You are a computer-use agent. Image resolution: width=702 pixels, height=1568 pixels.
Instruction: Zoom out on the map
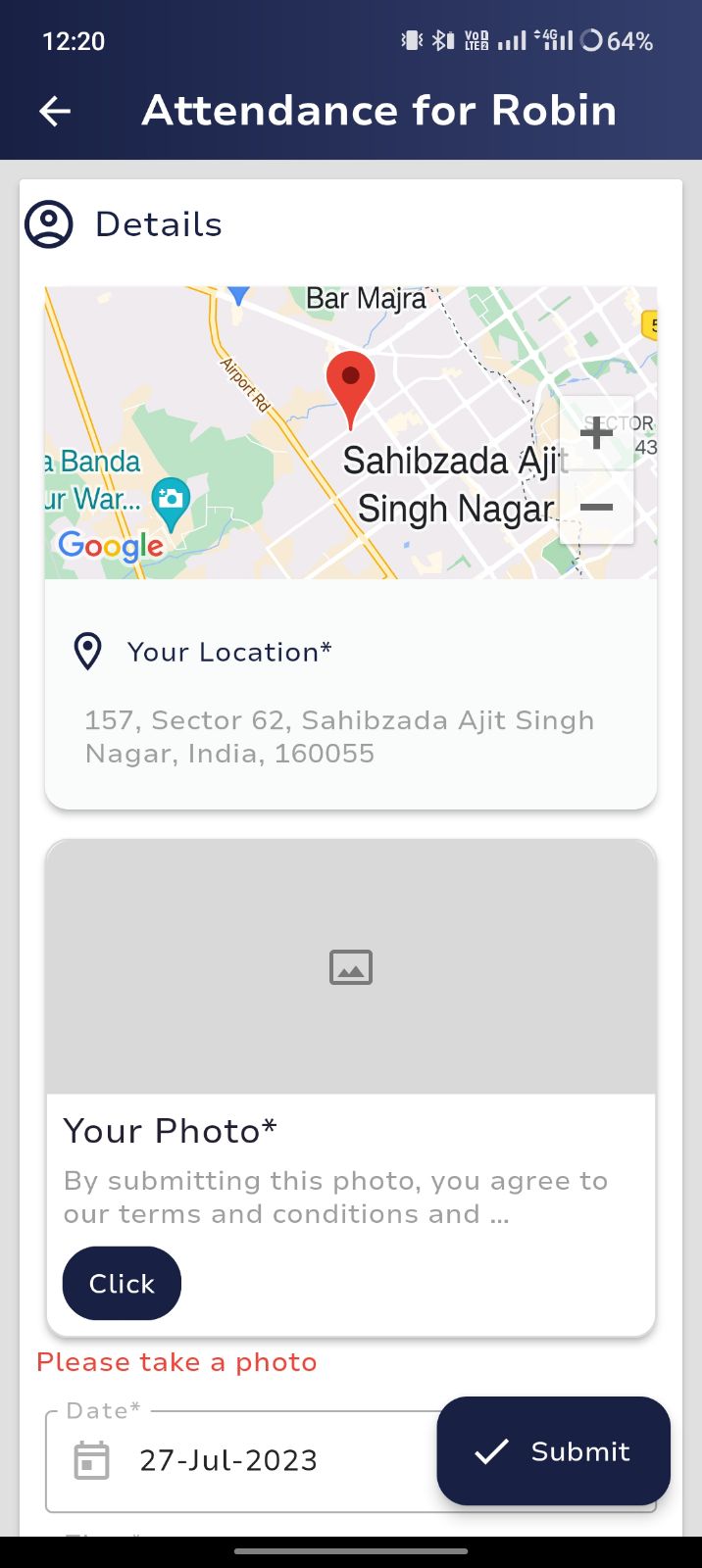pyautogui.click(x=596, y=507)
